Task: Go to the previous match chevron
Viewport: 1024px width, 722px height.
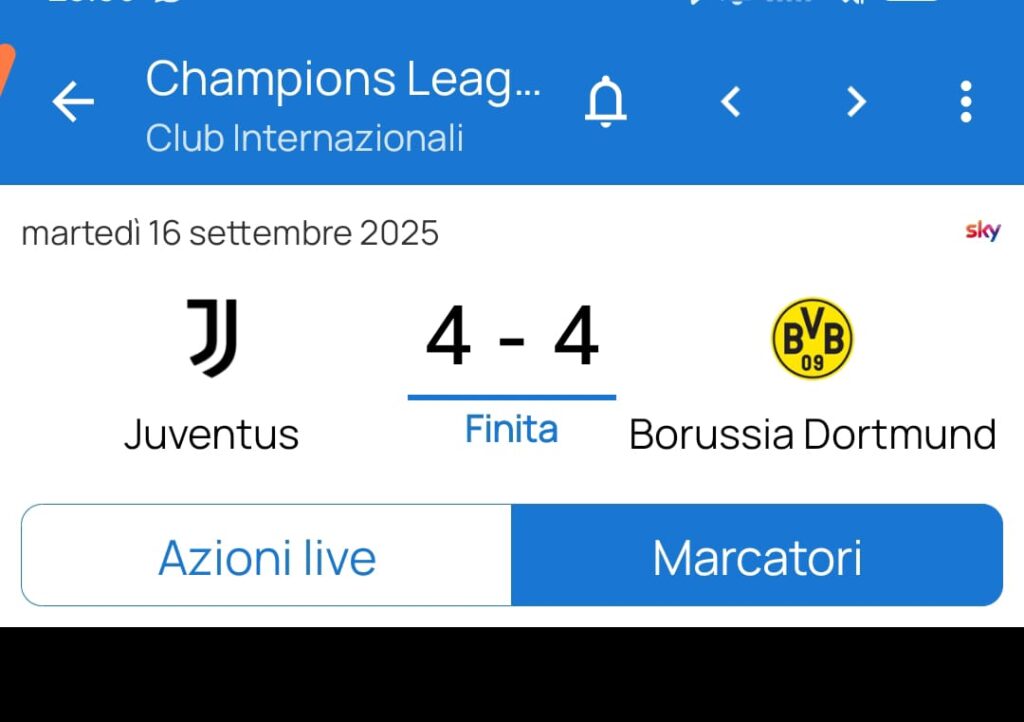Action: (x=731, y=101)
